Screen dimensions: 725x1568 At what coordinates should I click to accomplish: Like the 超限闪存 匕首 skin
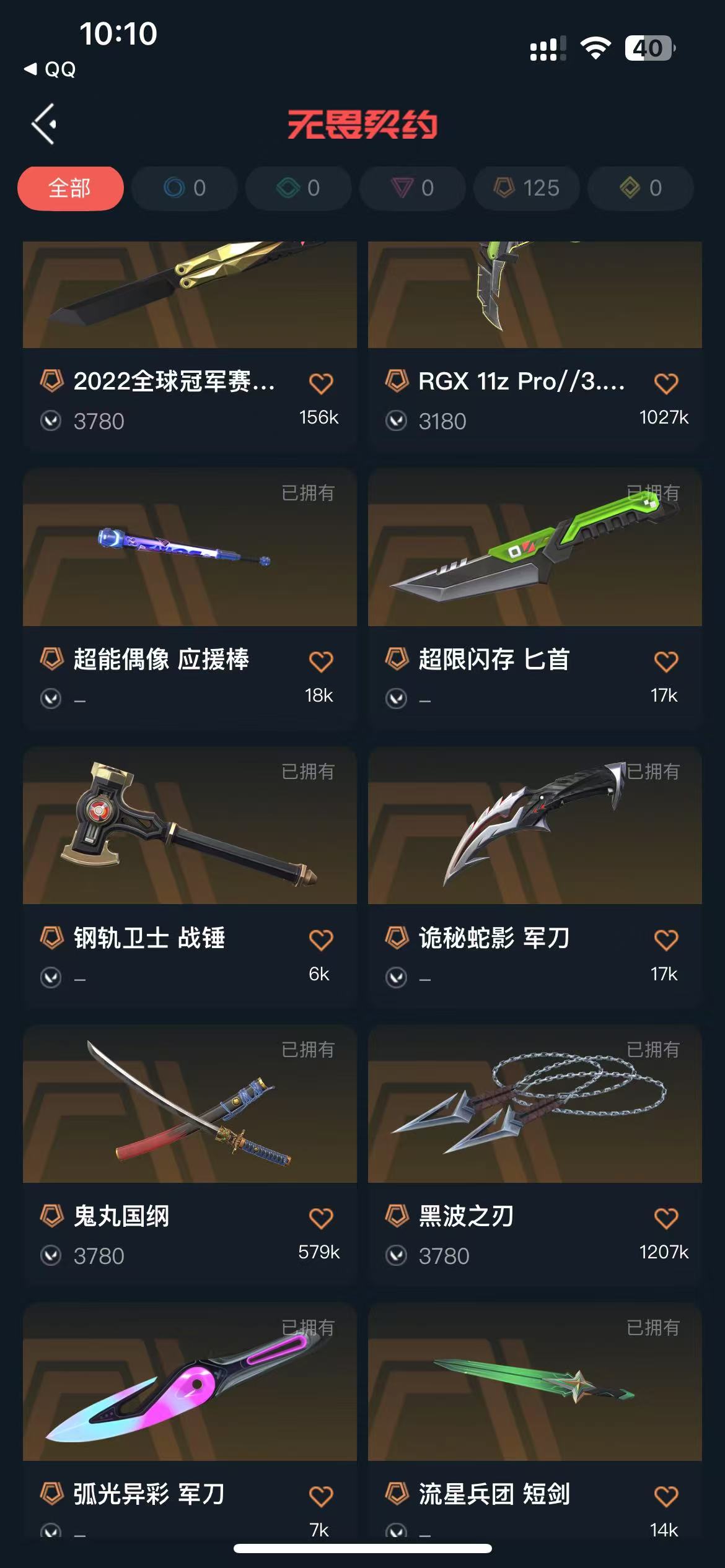(666, 661)
